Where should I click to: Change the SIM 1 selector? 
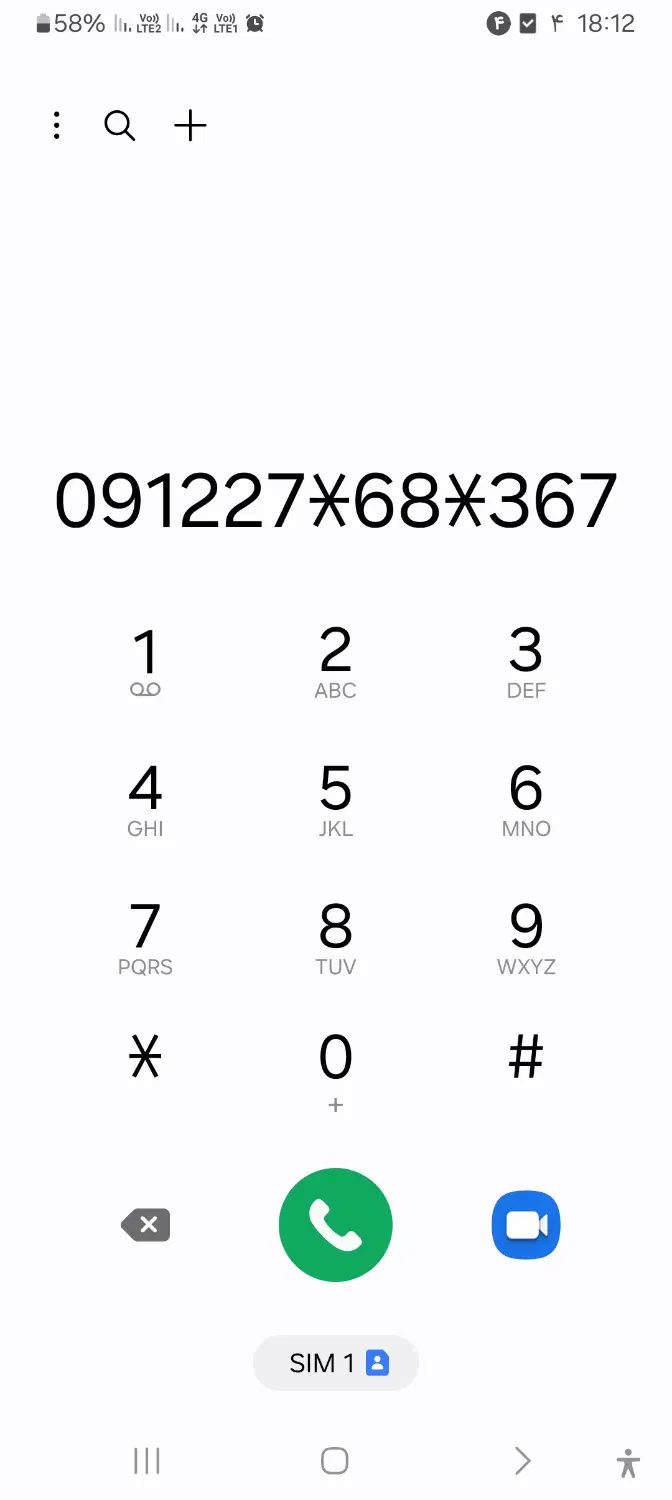[336, 1363]
